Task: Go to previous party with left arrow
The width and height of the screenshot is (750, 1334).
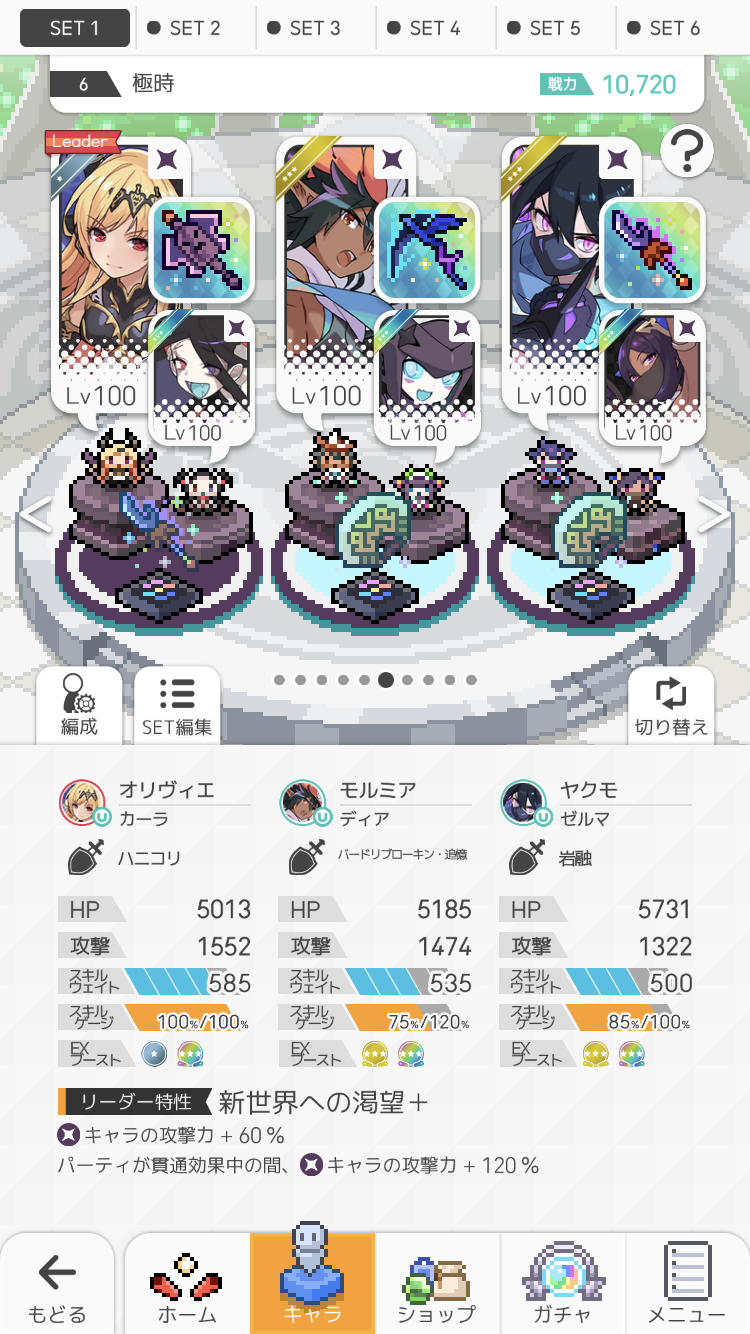Action: (x=35, y=515)
